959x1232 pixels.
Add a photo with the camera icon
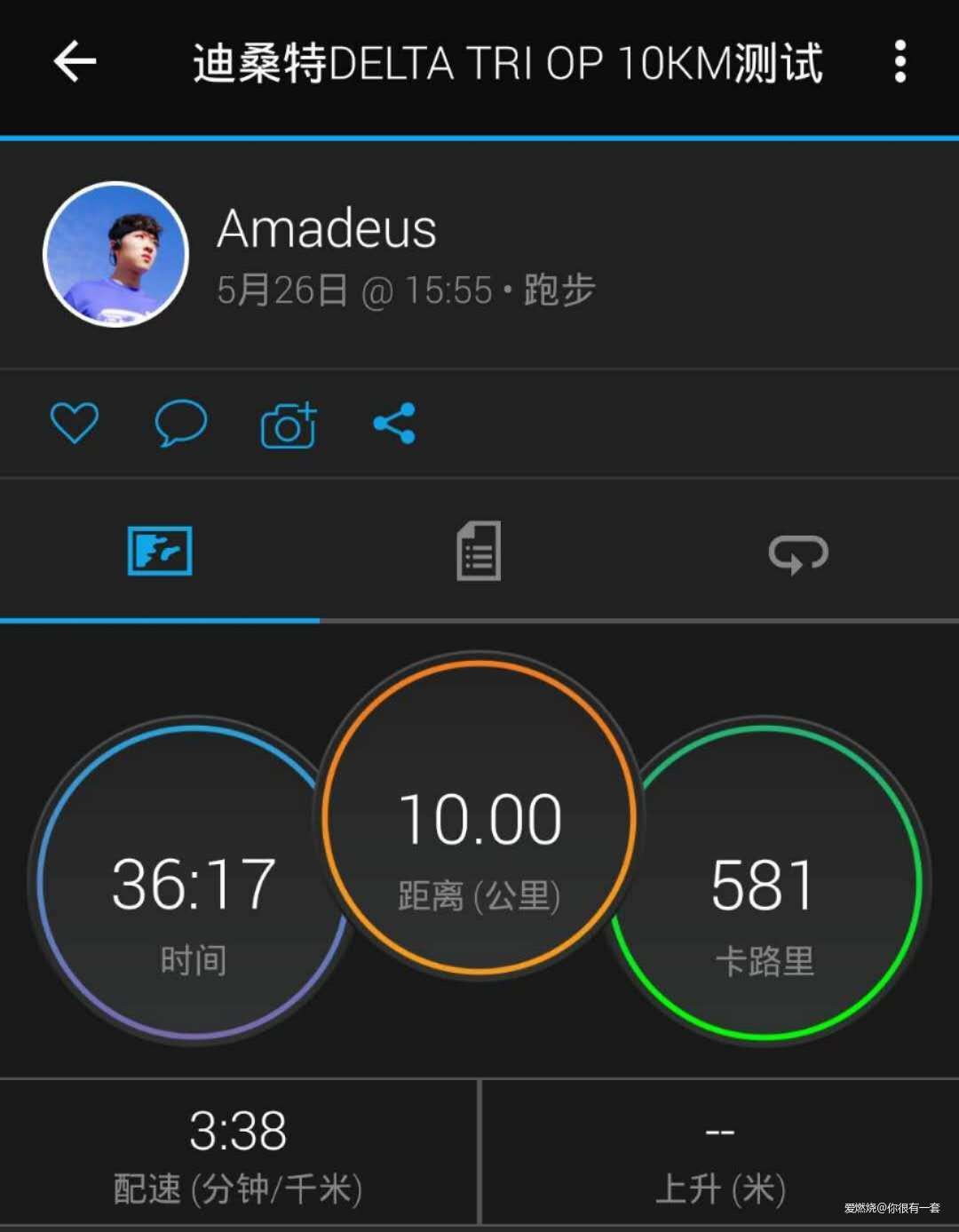(287, 424)
